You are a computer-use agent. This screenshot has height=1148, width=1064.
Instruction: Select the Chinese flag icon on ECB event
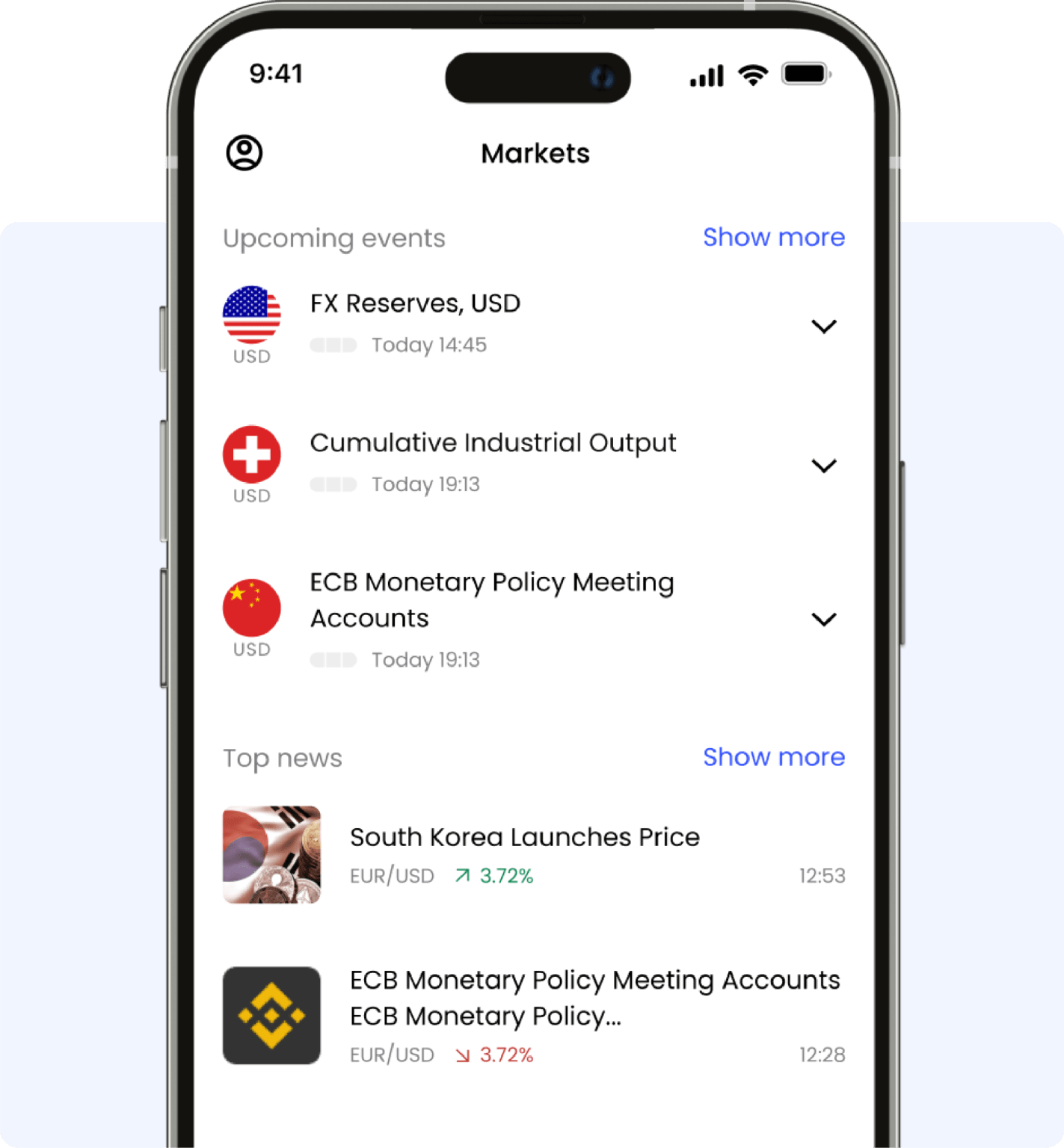point(252,609)
